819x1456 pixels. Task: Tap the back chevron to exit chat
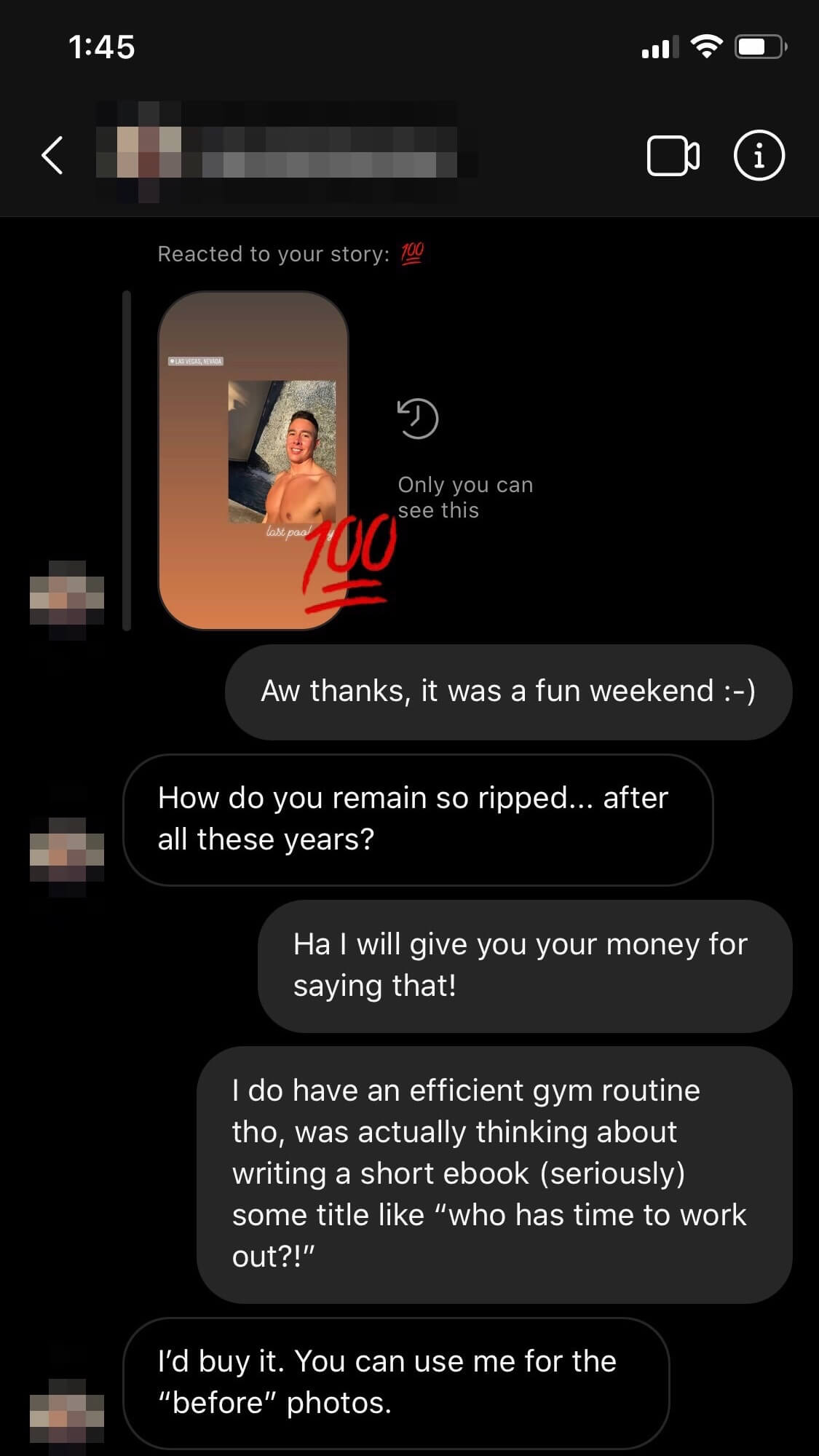pyautogui.click(x=52, y=155)
